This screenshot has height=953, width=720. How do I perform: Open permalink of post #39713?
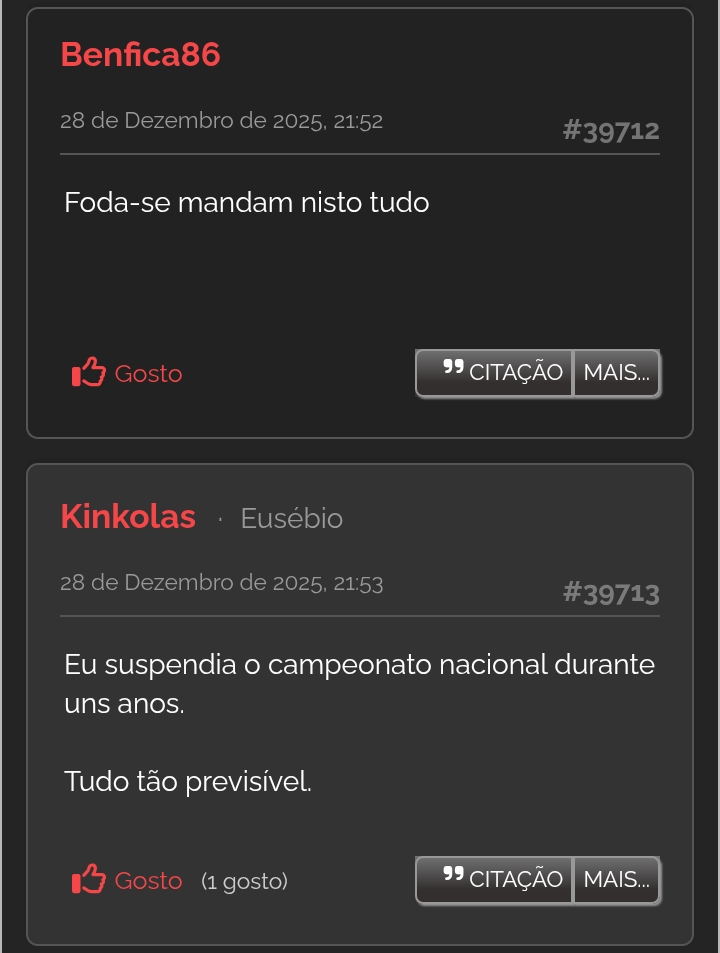pos(610,594)
